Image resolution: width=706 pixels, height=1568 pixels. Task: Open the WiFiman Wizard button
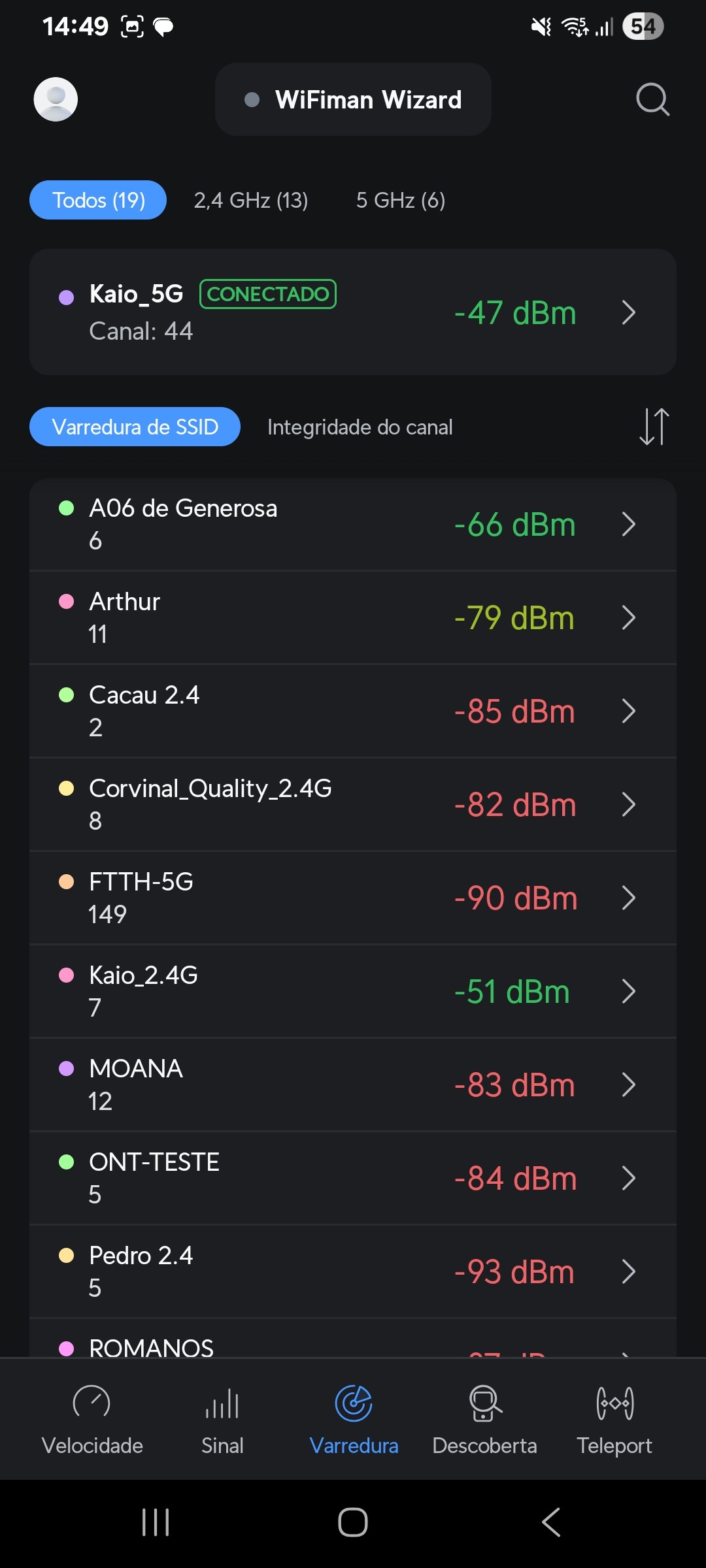353,99
